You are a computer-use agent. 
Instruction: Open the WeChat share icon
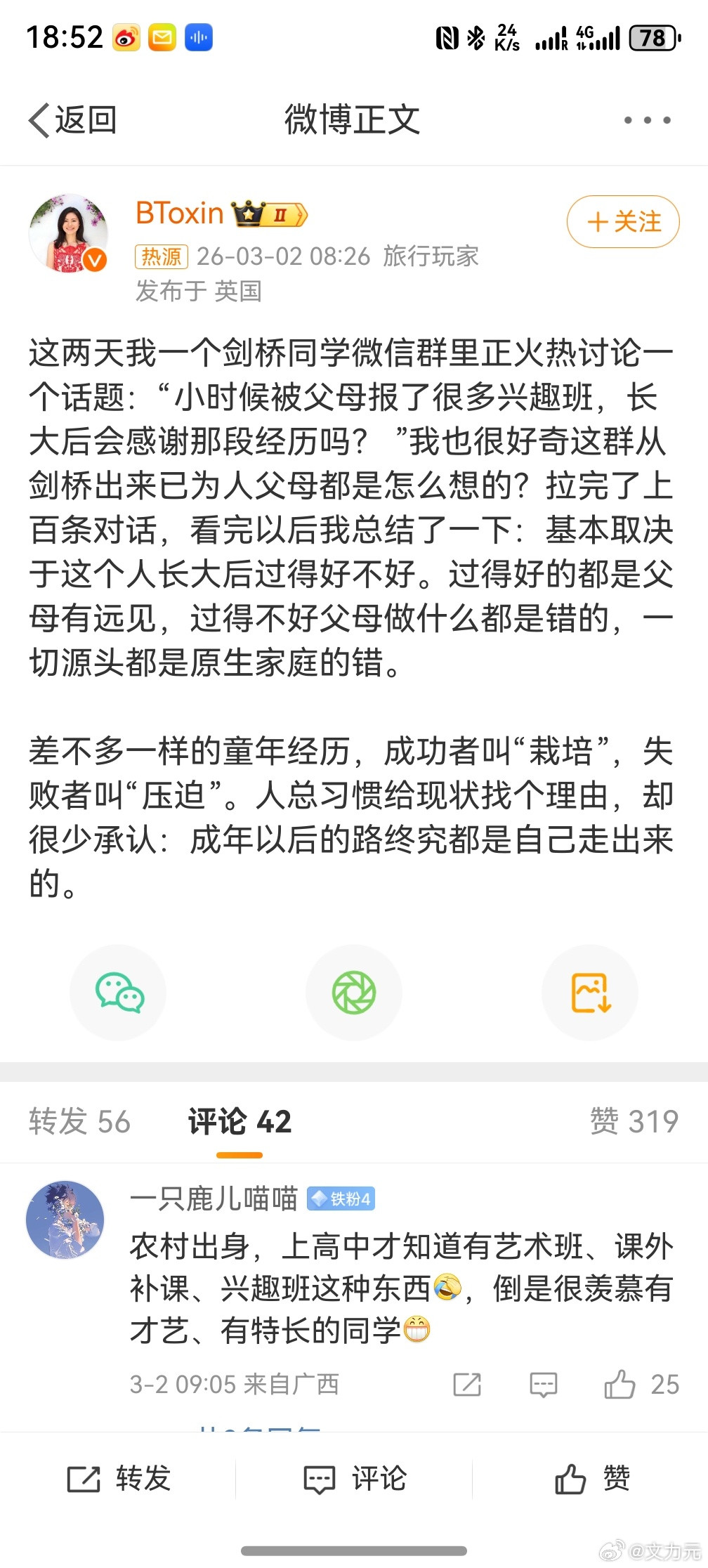point(118,993)
